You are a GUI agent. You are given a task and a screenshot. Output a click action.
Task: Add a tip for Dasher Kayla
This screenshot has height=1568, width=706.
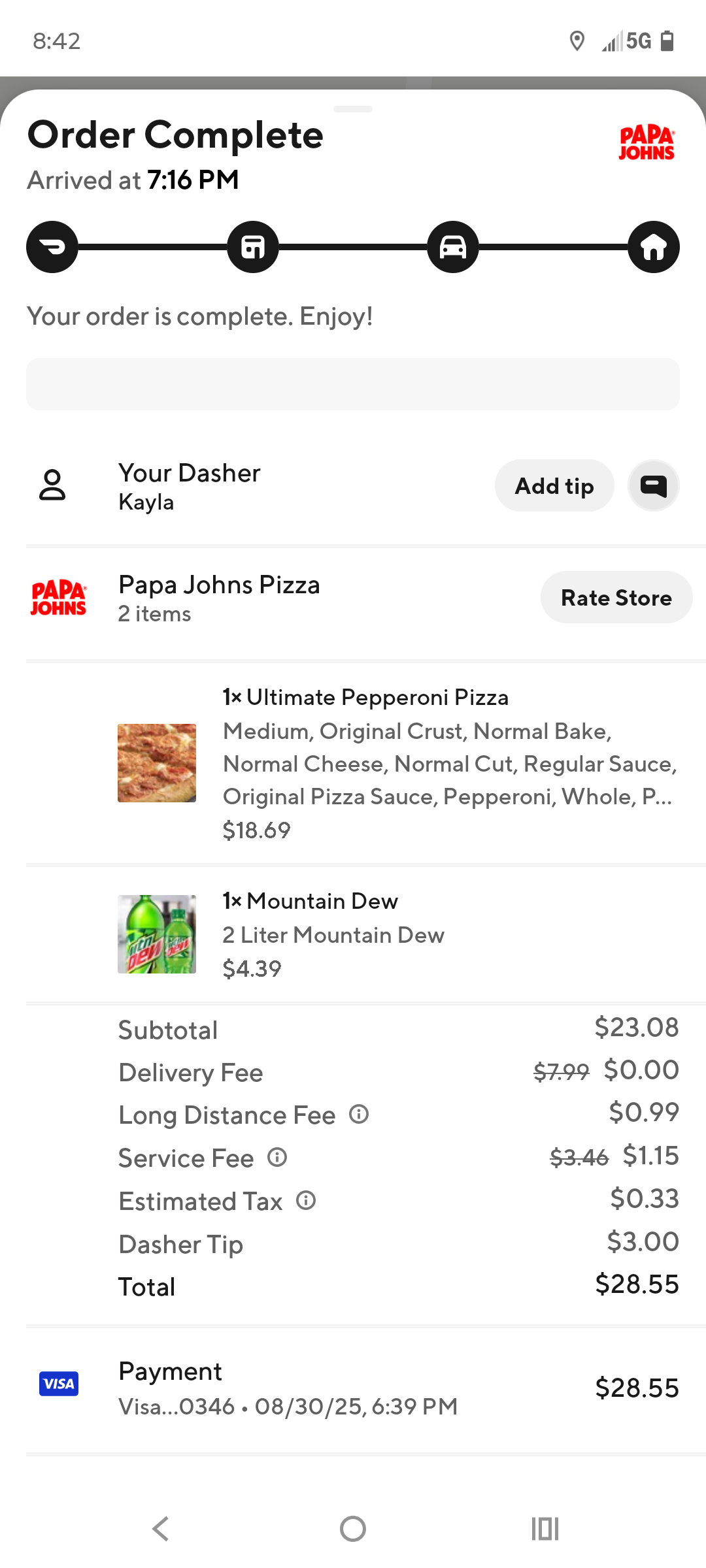click(554, 486)
